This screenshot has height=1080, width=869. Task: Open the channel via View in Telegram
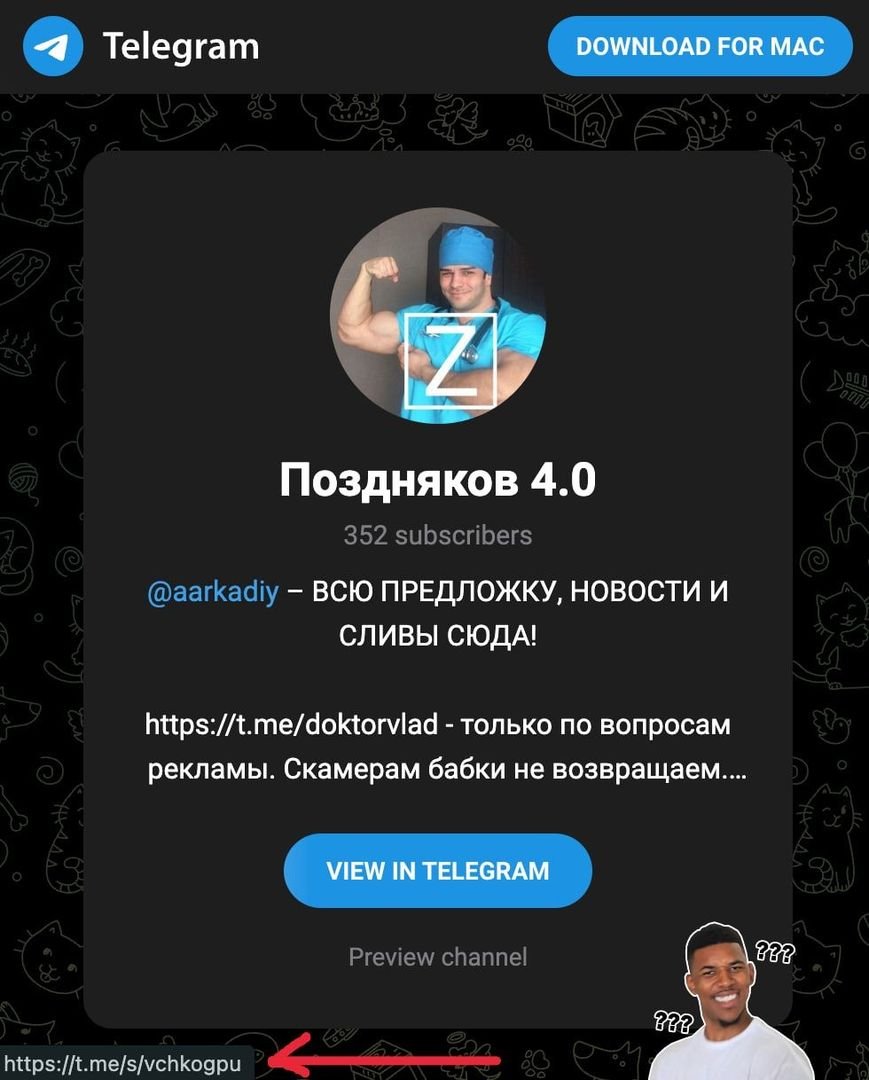tap(438, 870)
